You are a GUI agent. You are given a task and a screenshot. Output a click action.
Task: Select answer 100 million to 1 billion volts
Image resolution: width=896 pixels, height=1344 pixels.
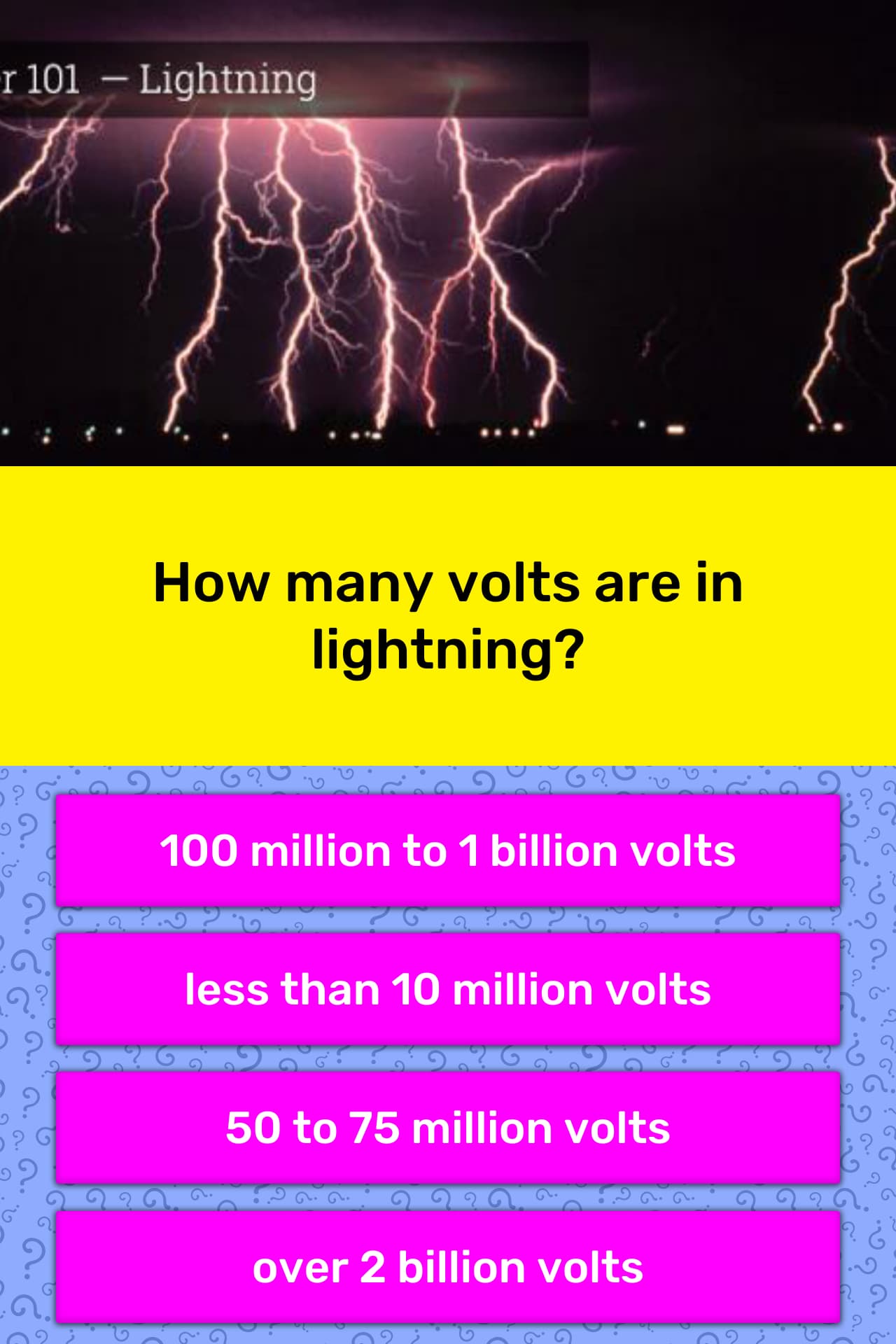(448, 850)
